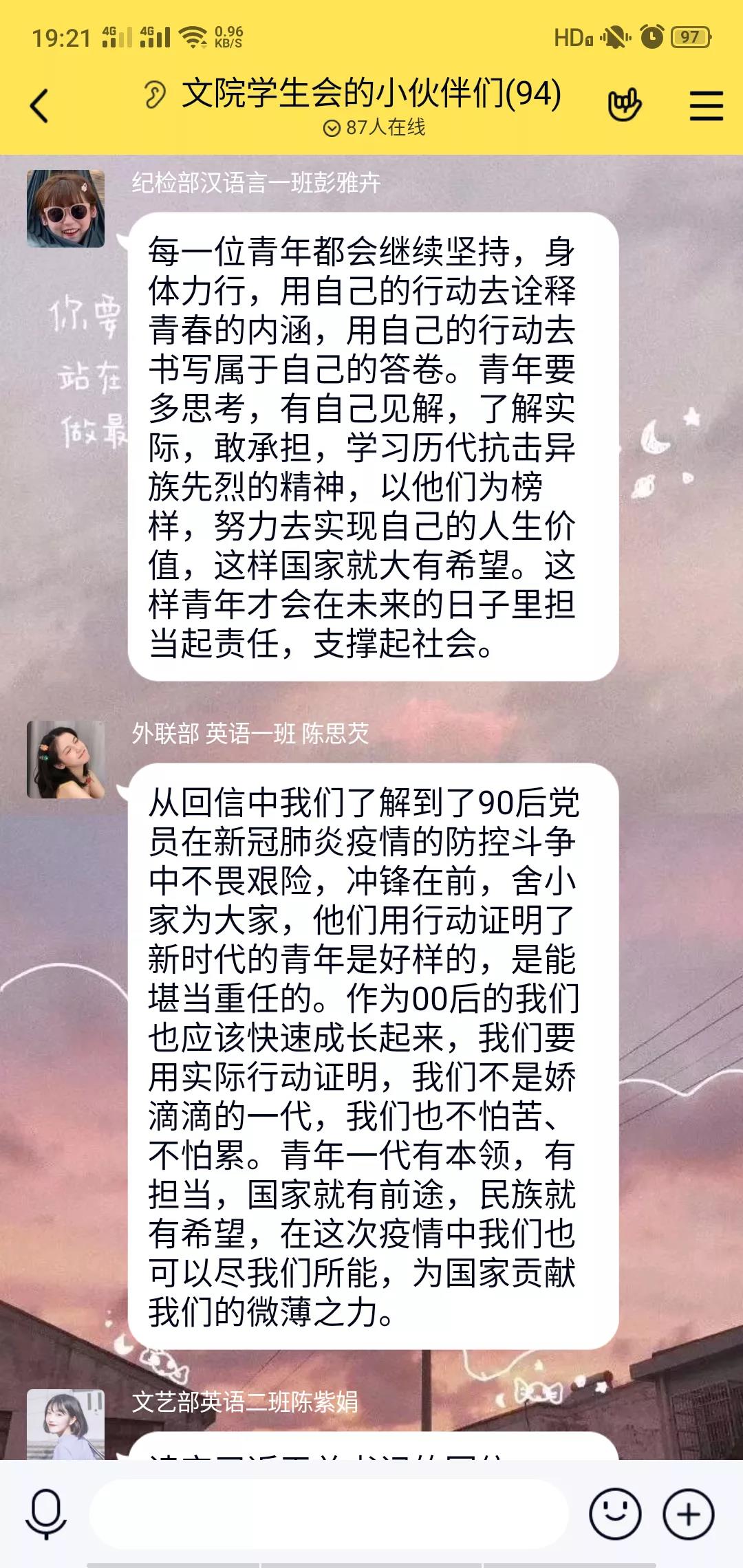The width and height of the screenshot is (743, 1568).
Task: Open the group menu hamburger icon
Action: pos(706,106)
